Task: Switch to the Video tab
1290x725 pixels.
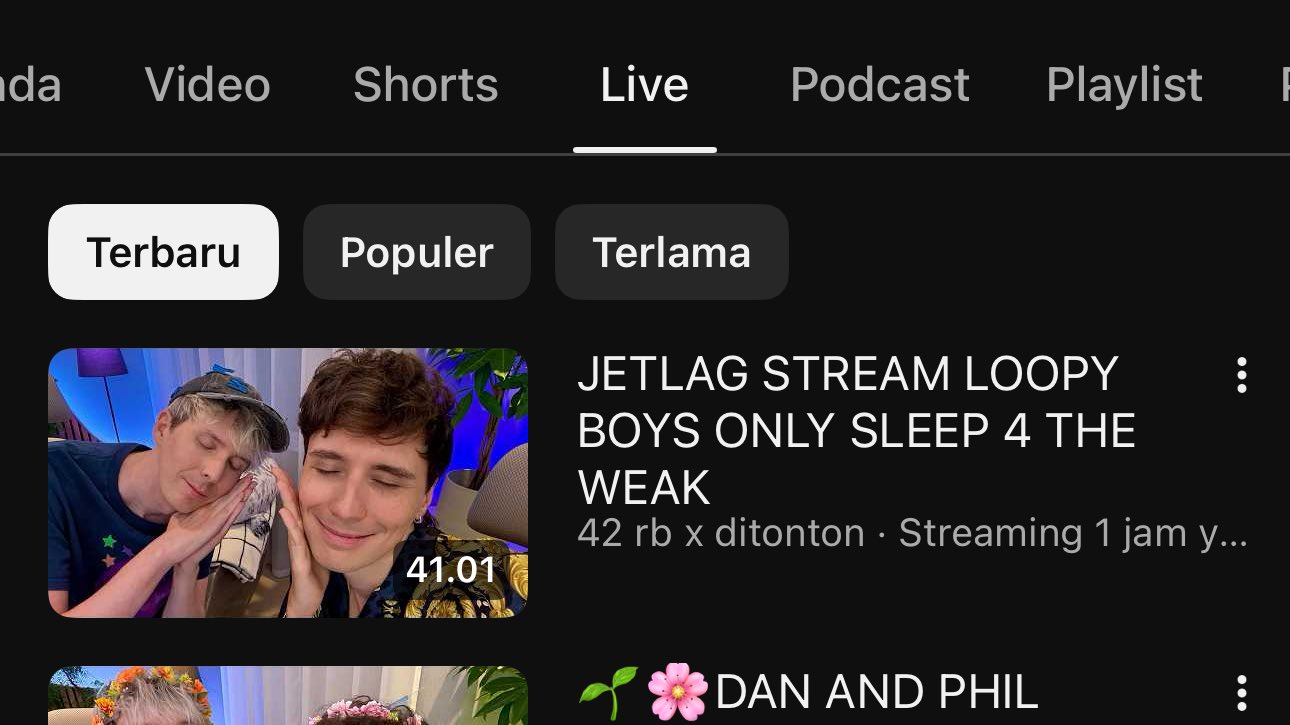Action: click(207, 85)
